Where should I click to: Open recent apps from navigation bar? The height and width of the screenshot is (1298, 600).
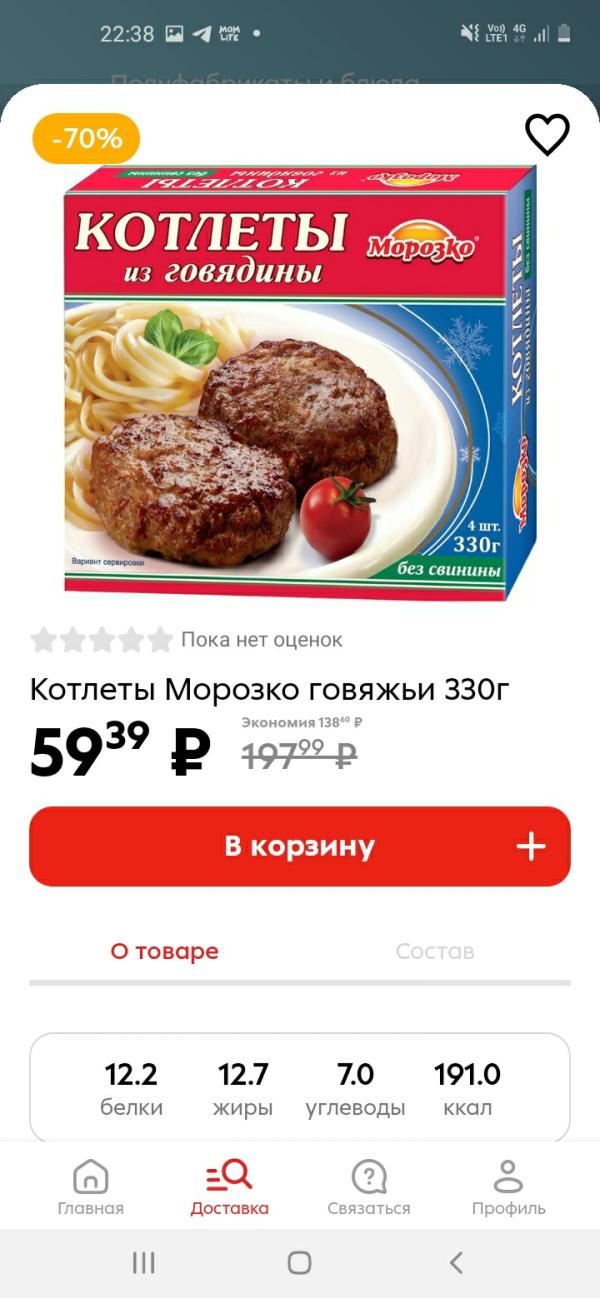pos(143,1262)
